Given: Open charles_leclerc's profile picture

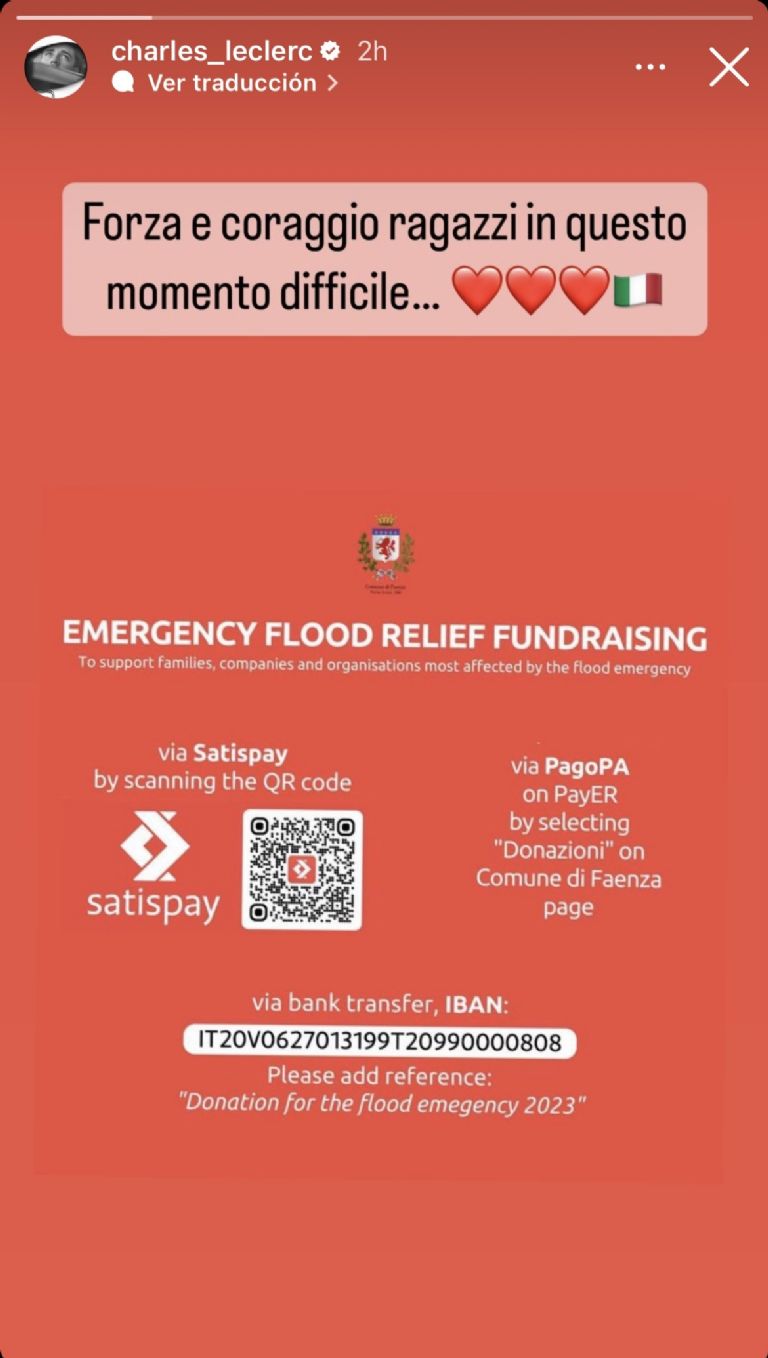Looking at the screenshot, I should pos(55,67).
